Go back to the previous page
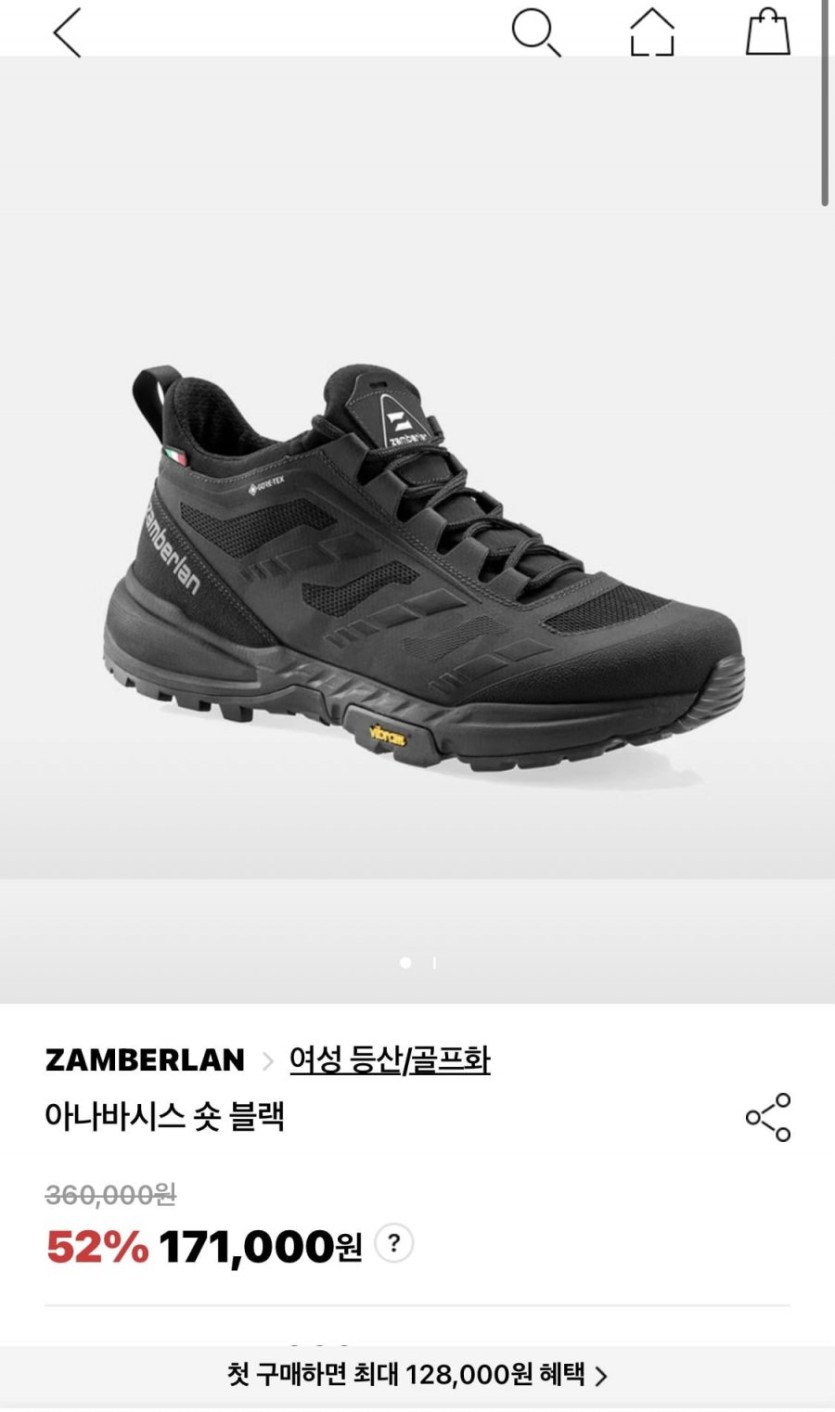Image resolution: width=835 pixels, height=1412 pixels. 66,32
